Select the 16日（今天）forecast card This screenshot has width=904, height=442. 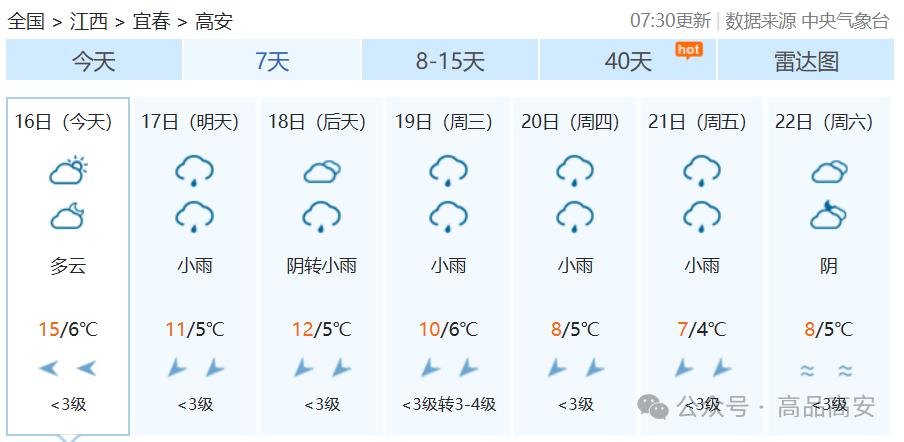coord(68,266)
